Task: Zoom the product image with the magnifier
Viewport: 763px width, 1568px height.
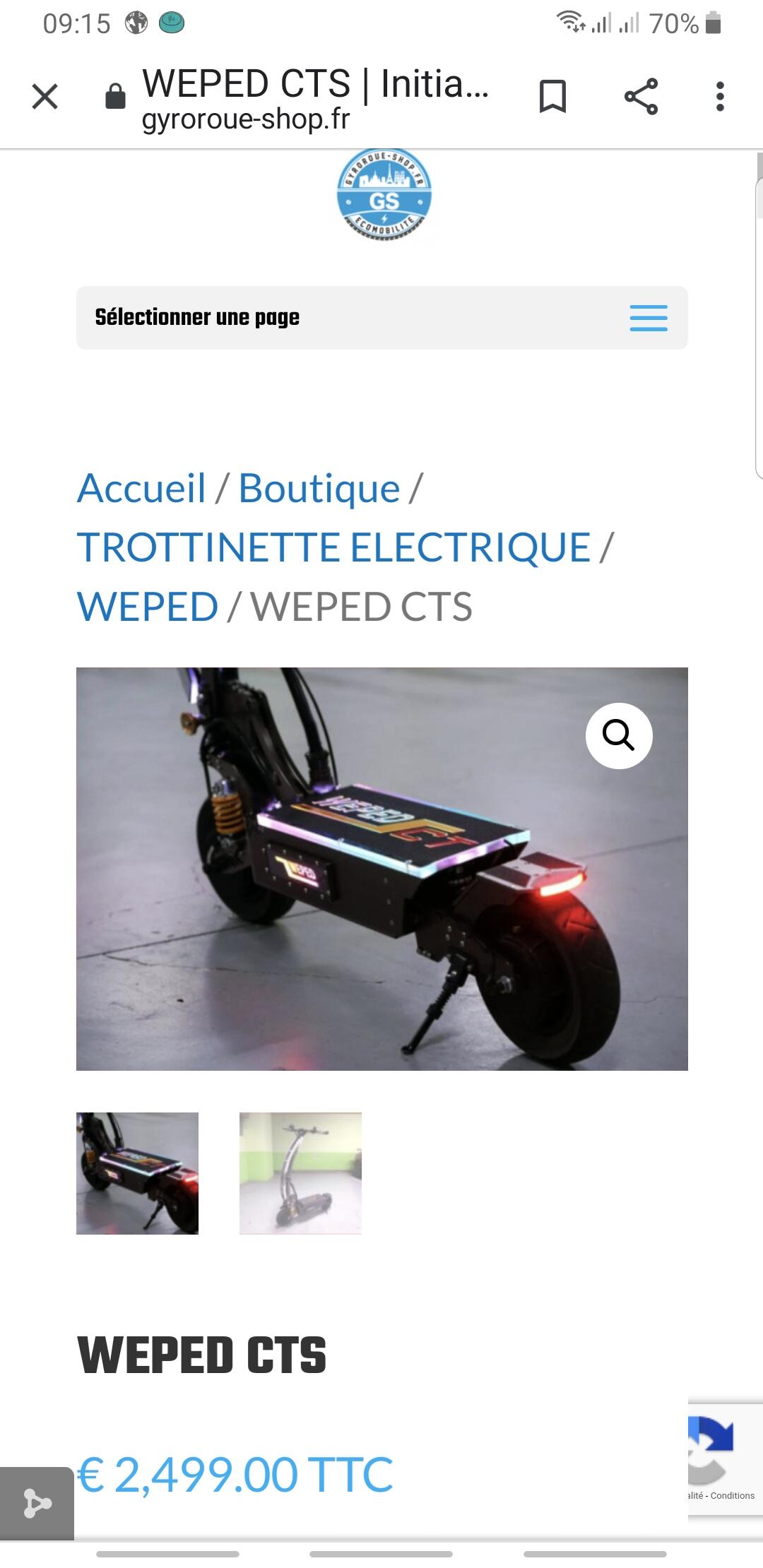Action: (619, 735)
